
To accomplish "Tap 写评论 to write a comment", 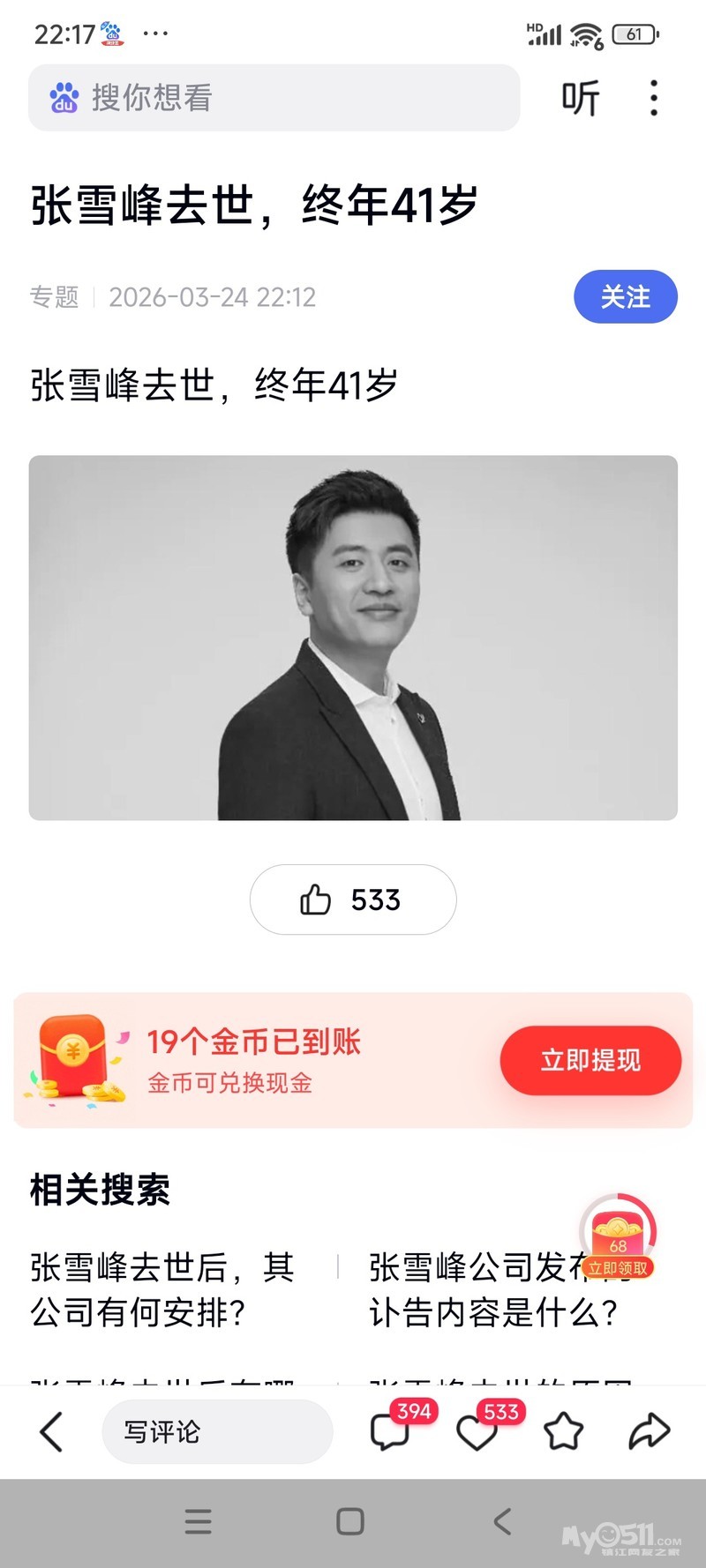I will tap(216, 1431).
